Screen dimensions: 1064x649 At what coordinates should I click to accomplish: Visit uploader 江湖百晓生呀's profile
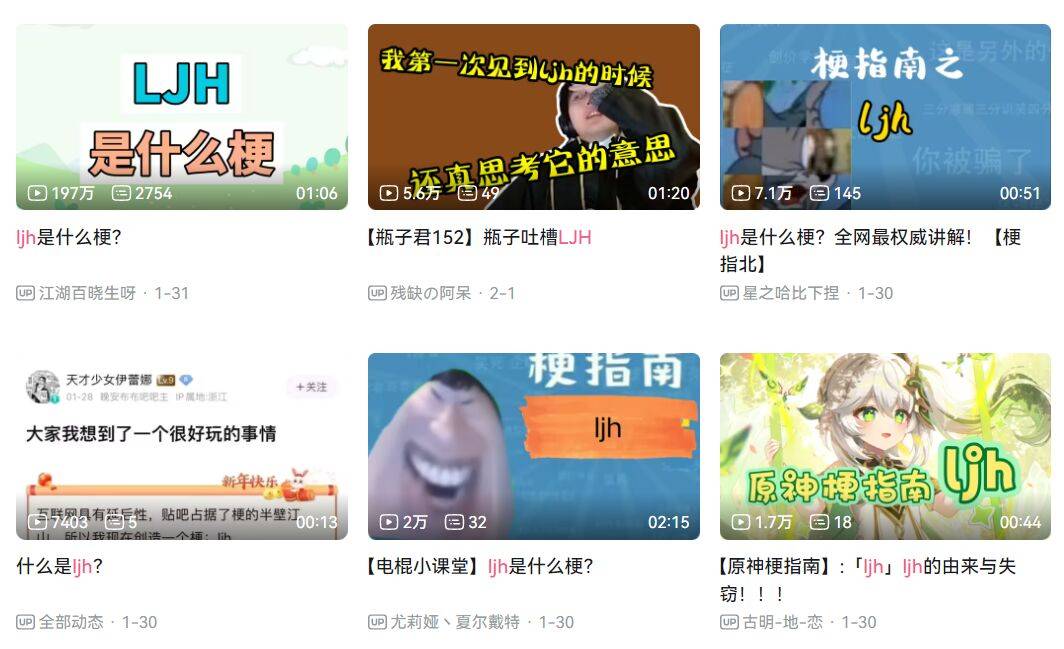point(86,293)
